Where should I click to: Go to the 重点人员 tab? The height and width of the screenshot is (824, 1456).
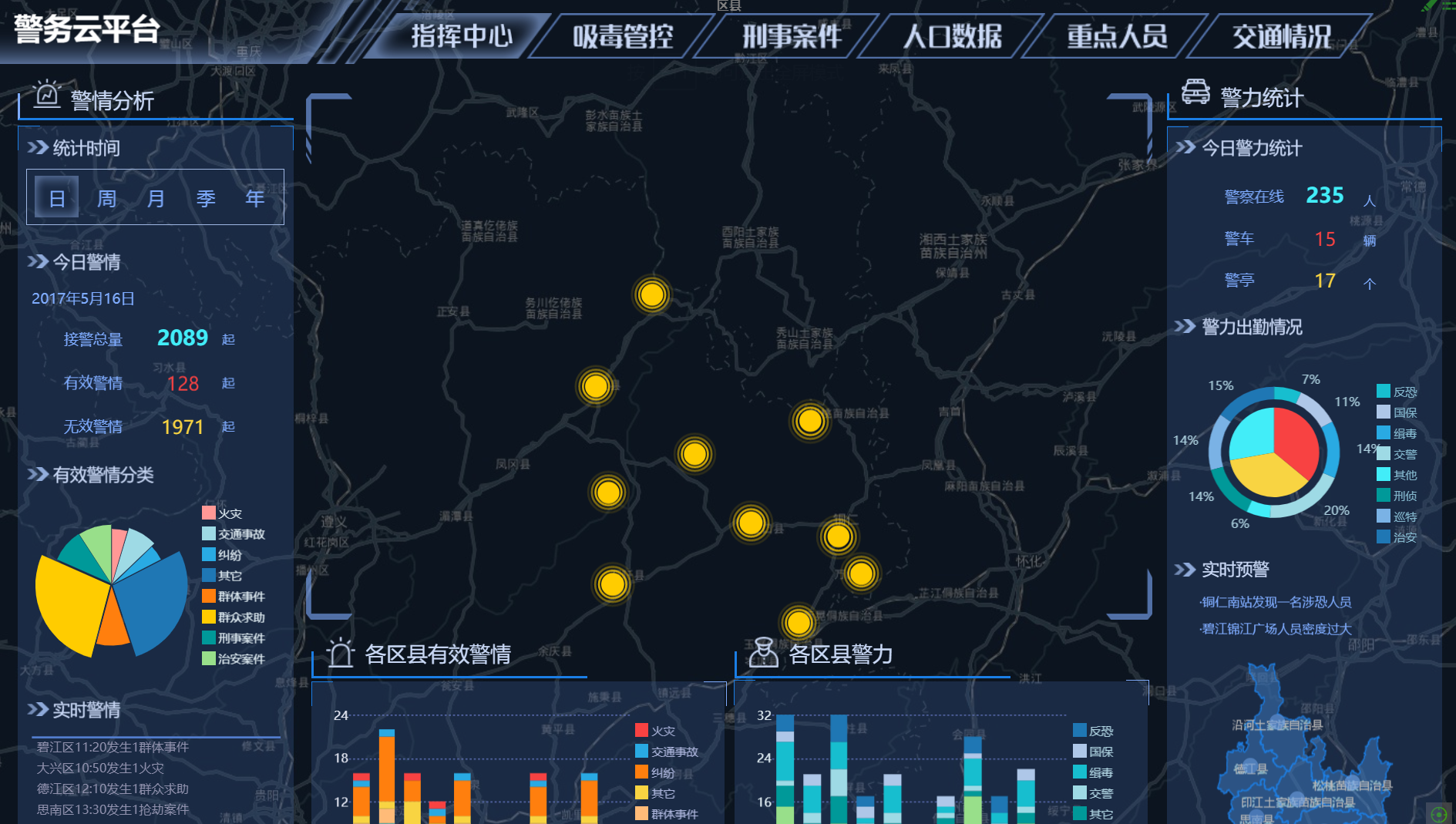coord(1117,36)
